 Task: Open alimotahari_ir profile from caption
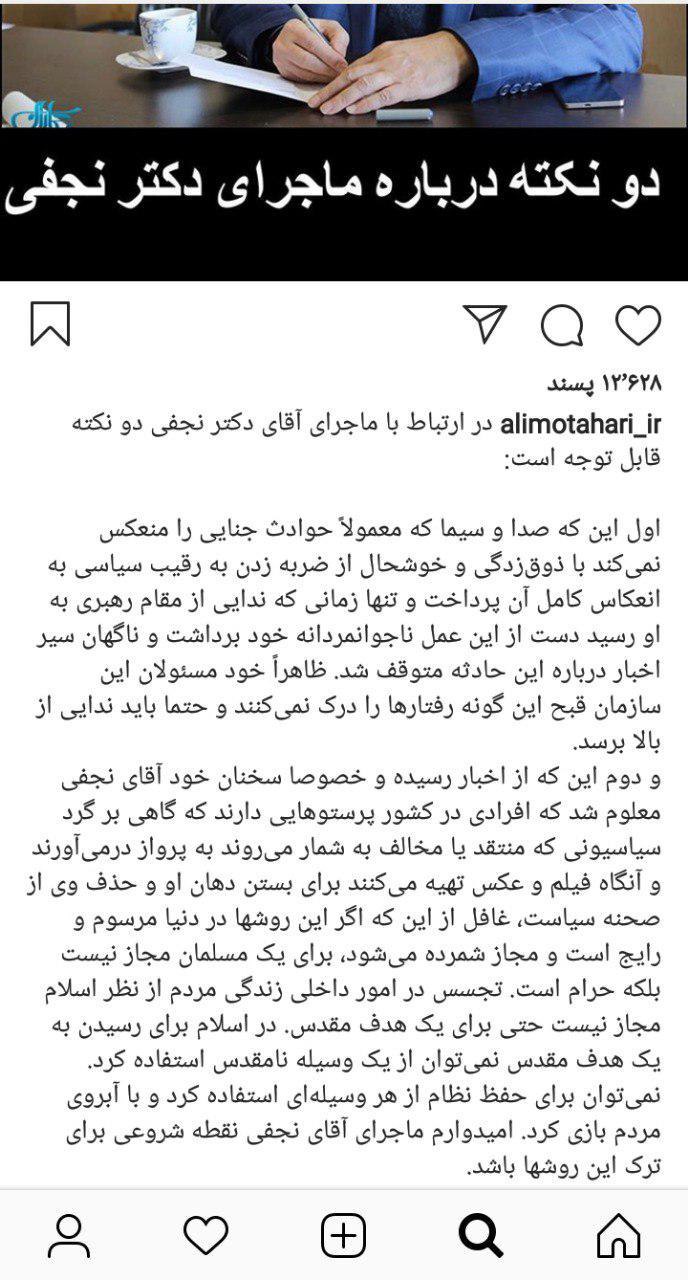coord(580,423)
